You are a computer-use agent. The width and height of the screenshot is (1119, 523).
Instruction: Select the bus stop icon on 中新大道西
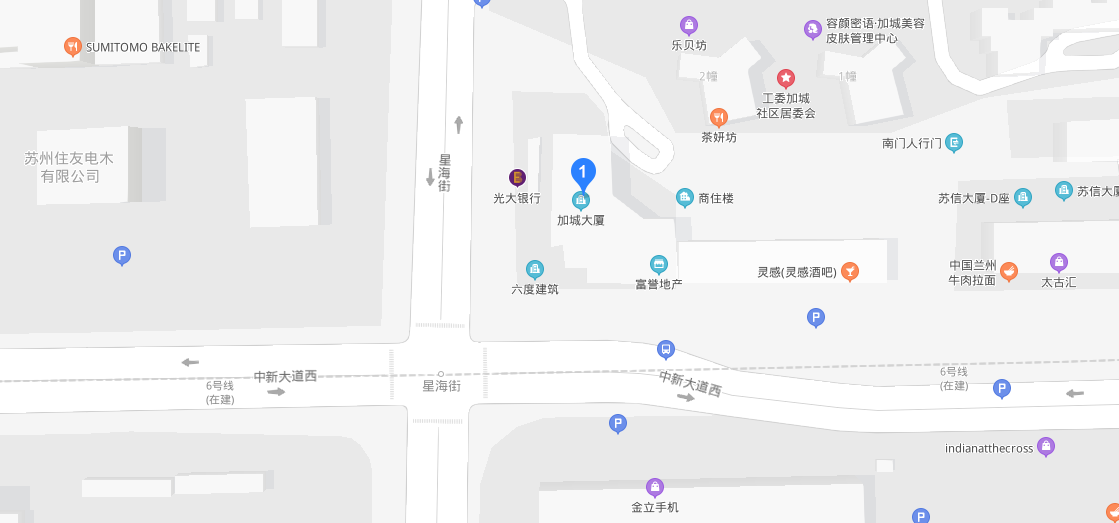(666, 349)
